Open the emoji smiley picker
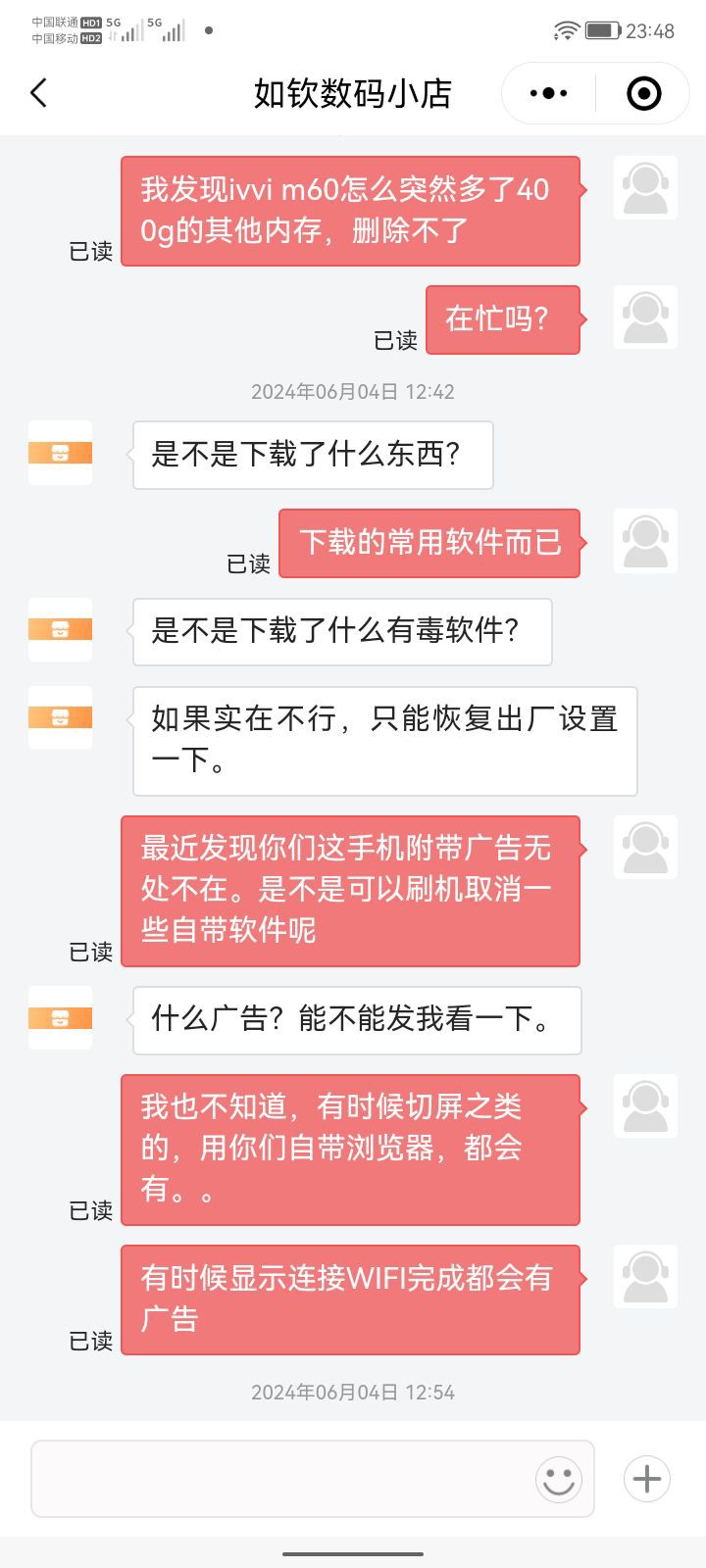The width and height of the screenshot is (706, 1568). pos(559,1480)
